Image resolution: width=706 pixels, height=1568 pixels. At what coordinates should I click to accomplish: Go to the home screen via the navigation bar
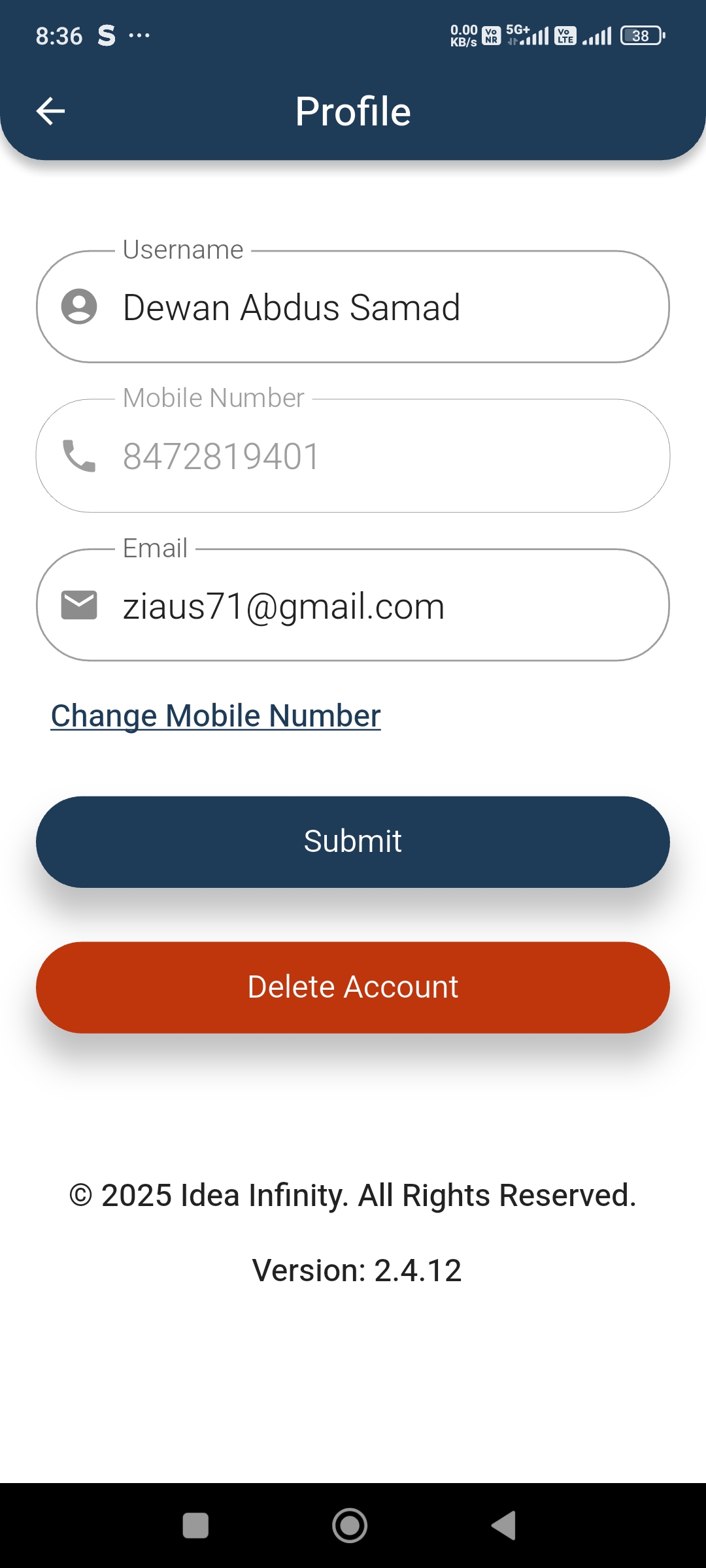[x=350, y=1526]
